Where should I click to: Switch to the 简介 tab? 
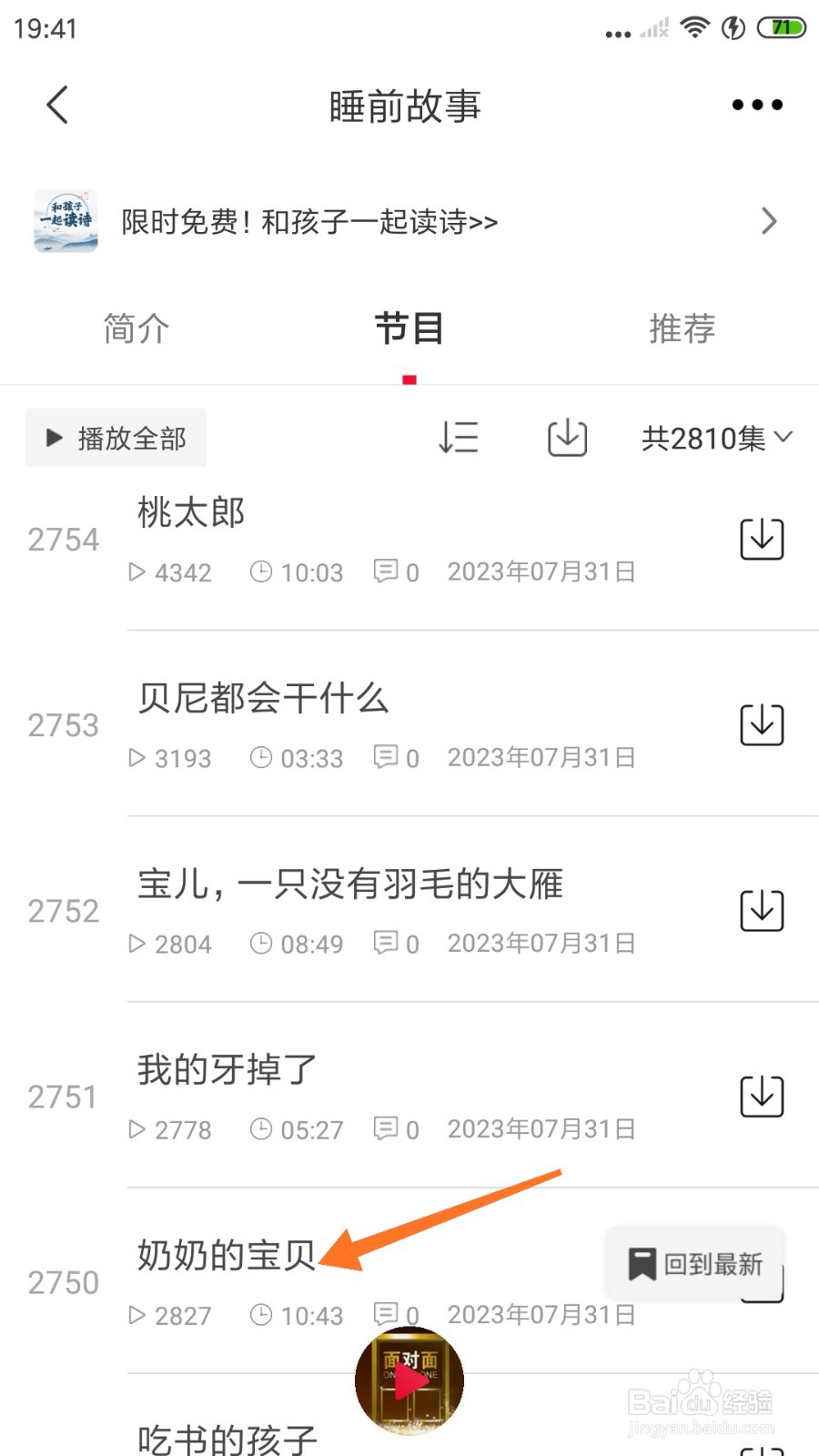click(x=136, y=329)
